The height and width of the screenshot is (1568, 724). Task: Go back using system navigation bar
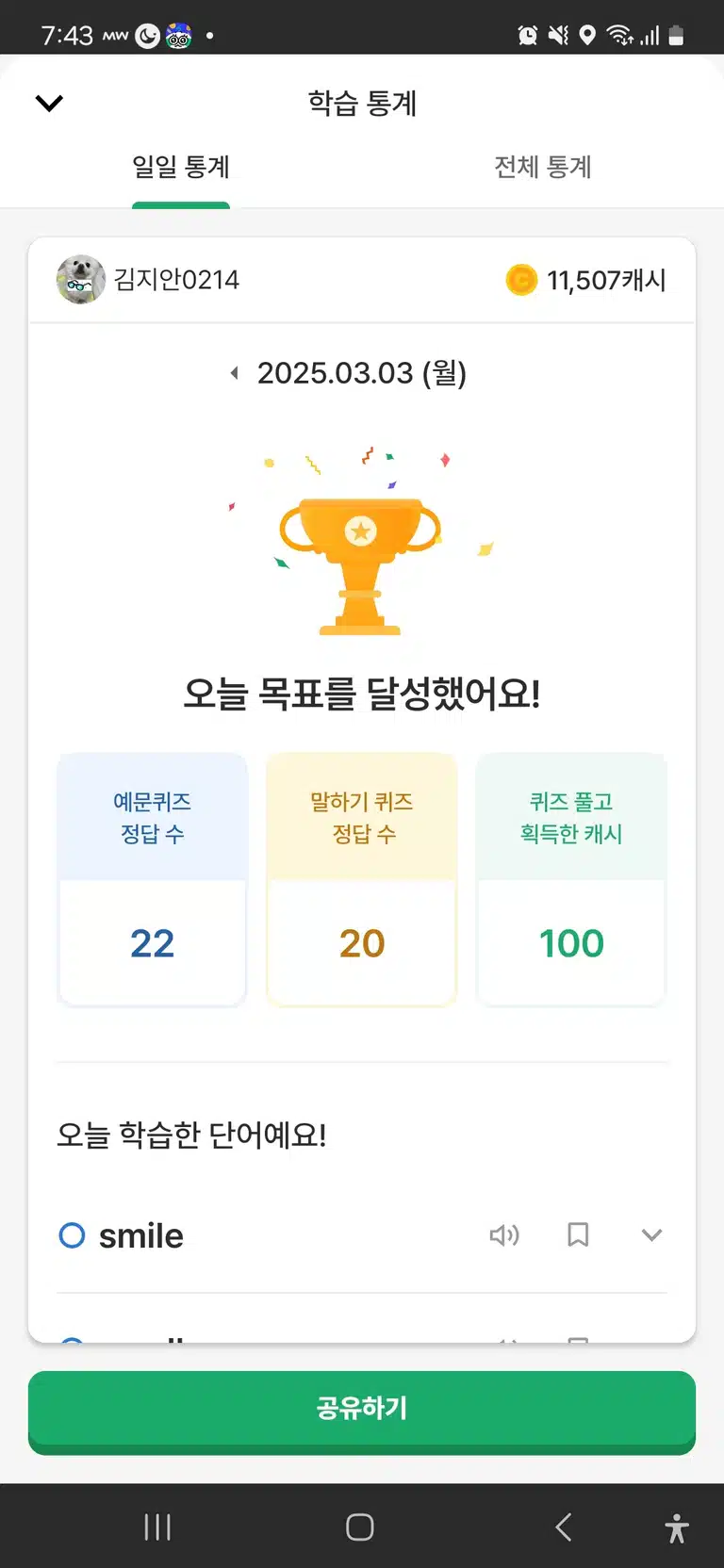(563, 1527)
